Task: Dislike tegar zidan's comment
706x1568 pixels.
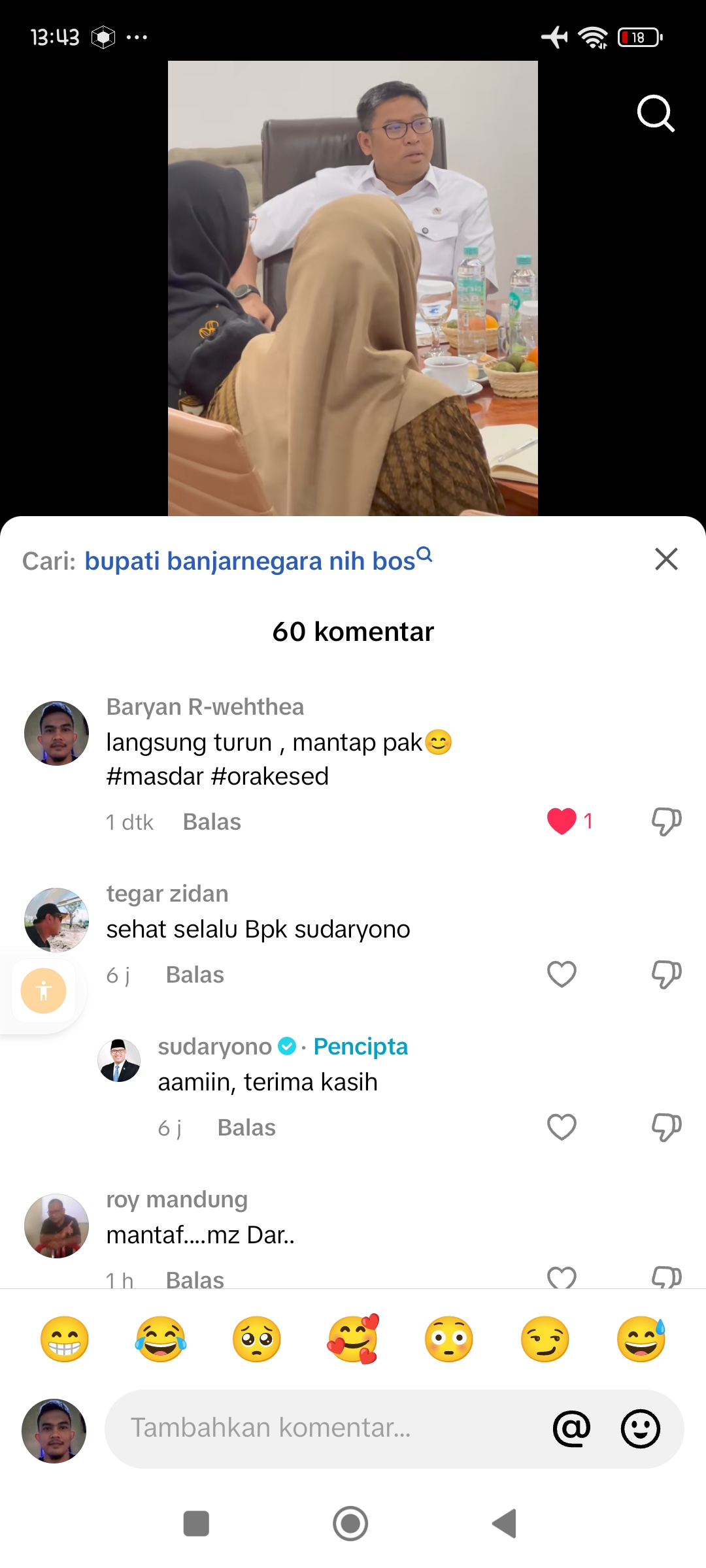Action: 666,974
